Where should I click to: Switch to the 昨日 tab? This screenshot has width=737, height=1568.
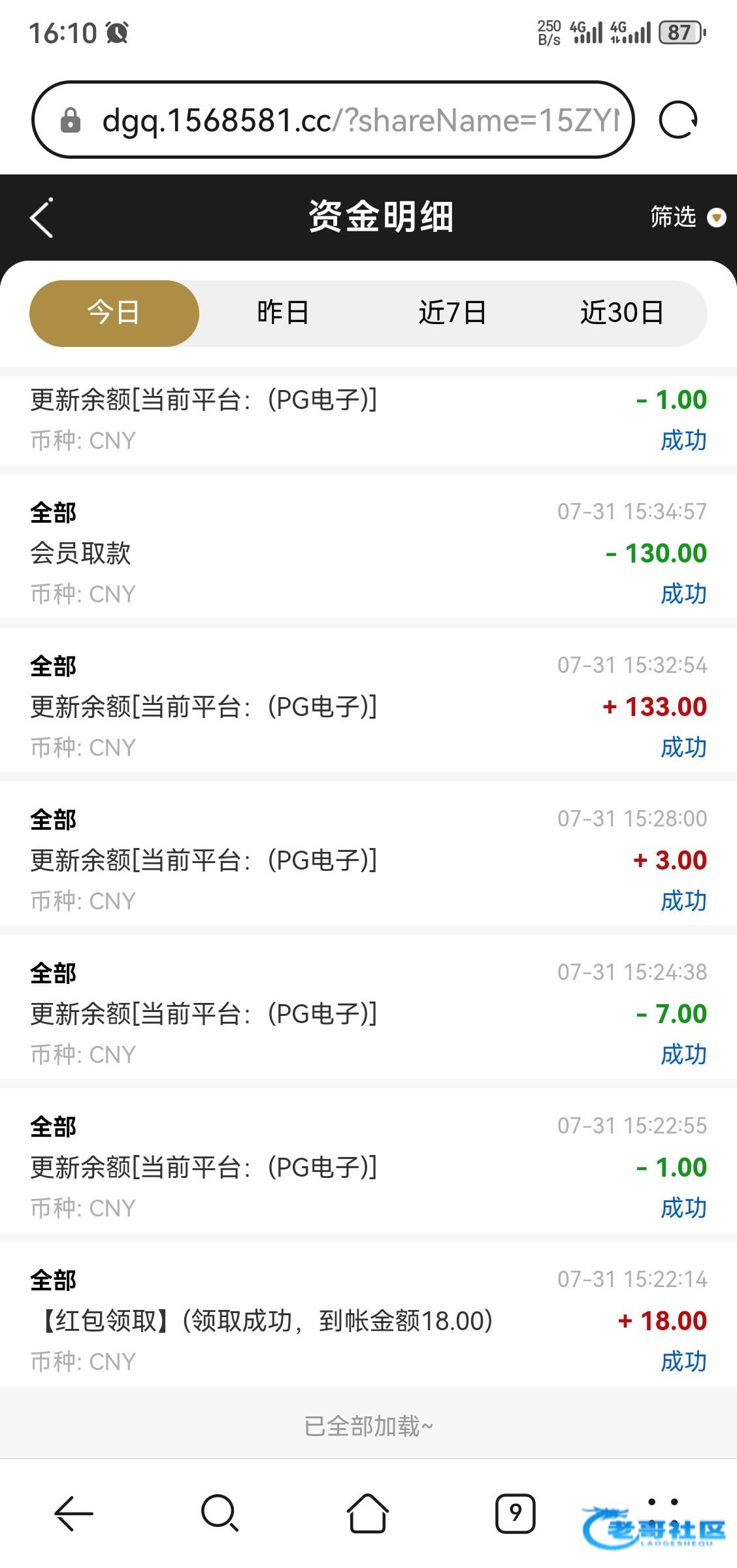[x=282, y=313]
